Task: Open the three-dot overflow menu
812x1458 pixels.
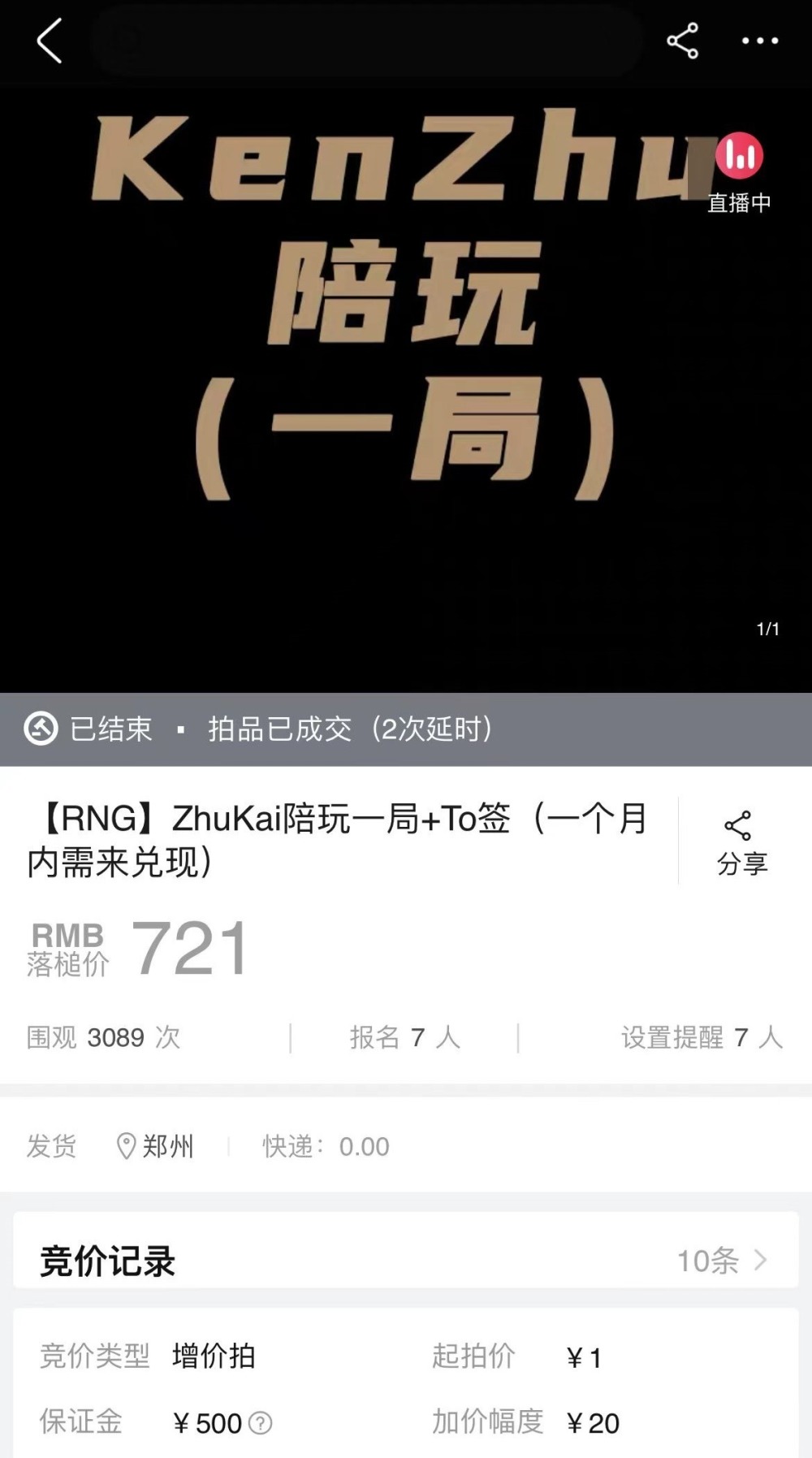Action: coord(760,41)
